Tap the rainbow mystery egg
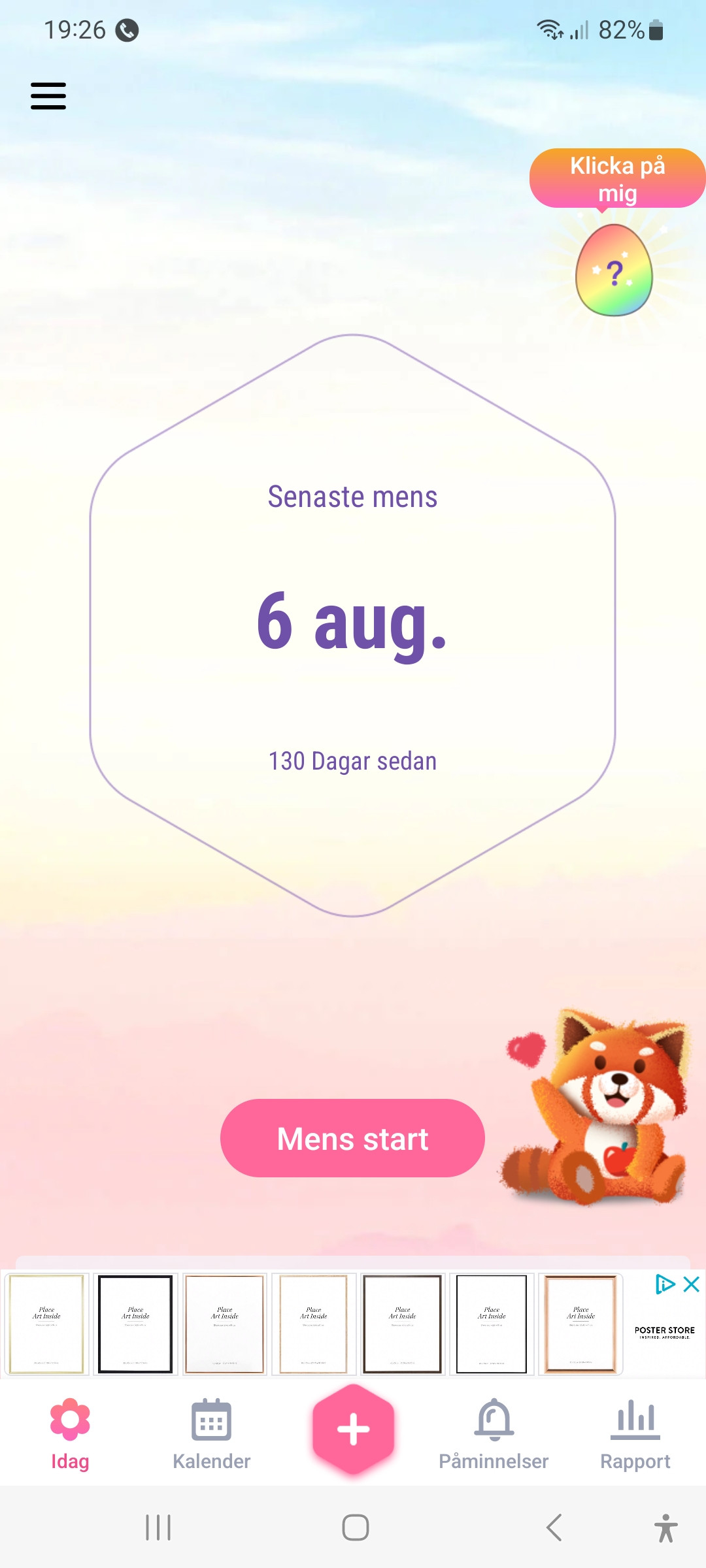 pyautogui.click(x=614, y=270)
